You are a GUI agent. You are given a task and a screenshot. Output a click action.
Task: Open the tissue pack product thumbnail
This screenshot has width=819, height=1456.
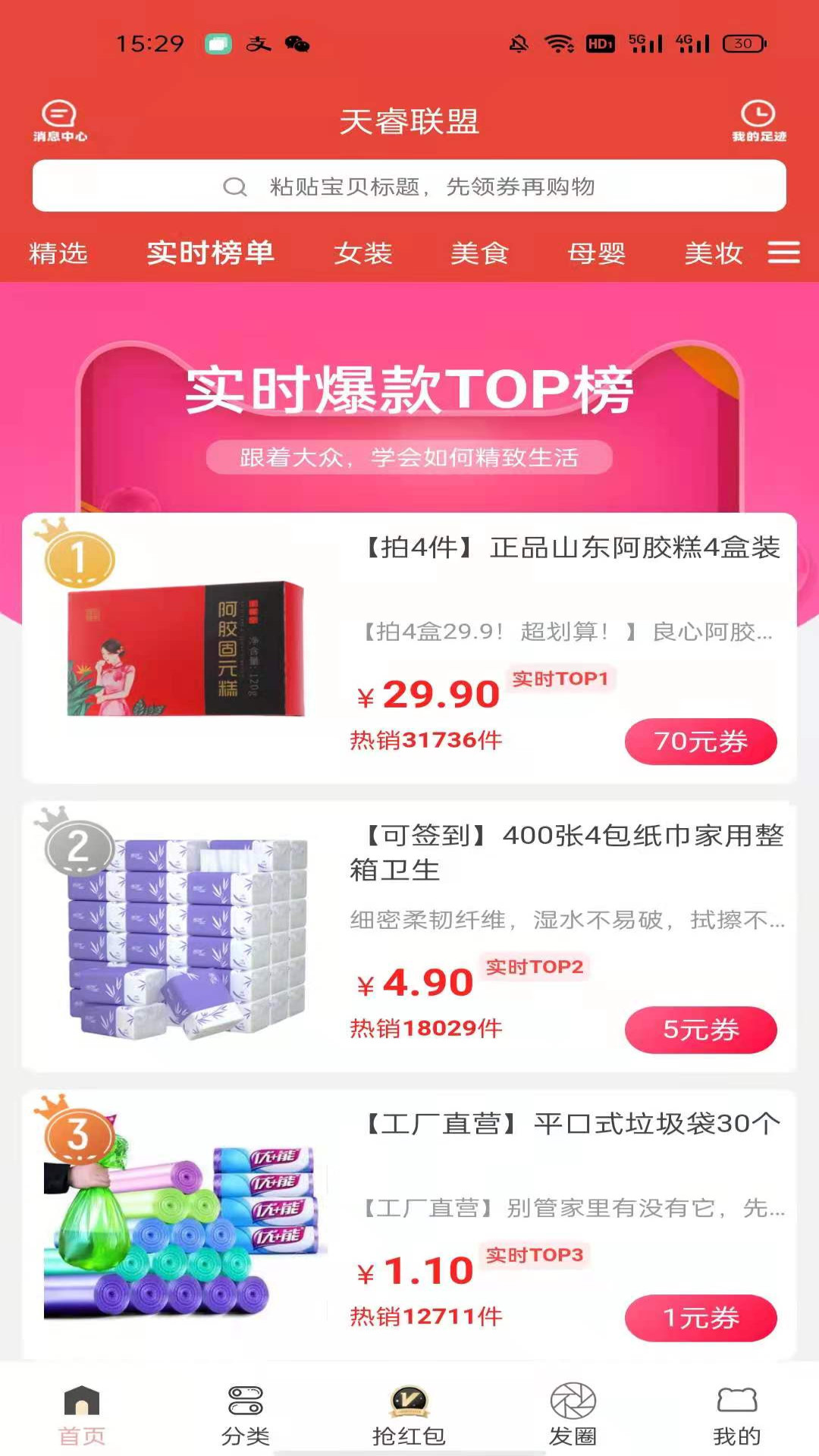(182, 933)
